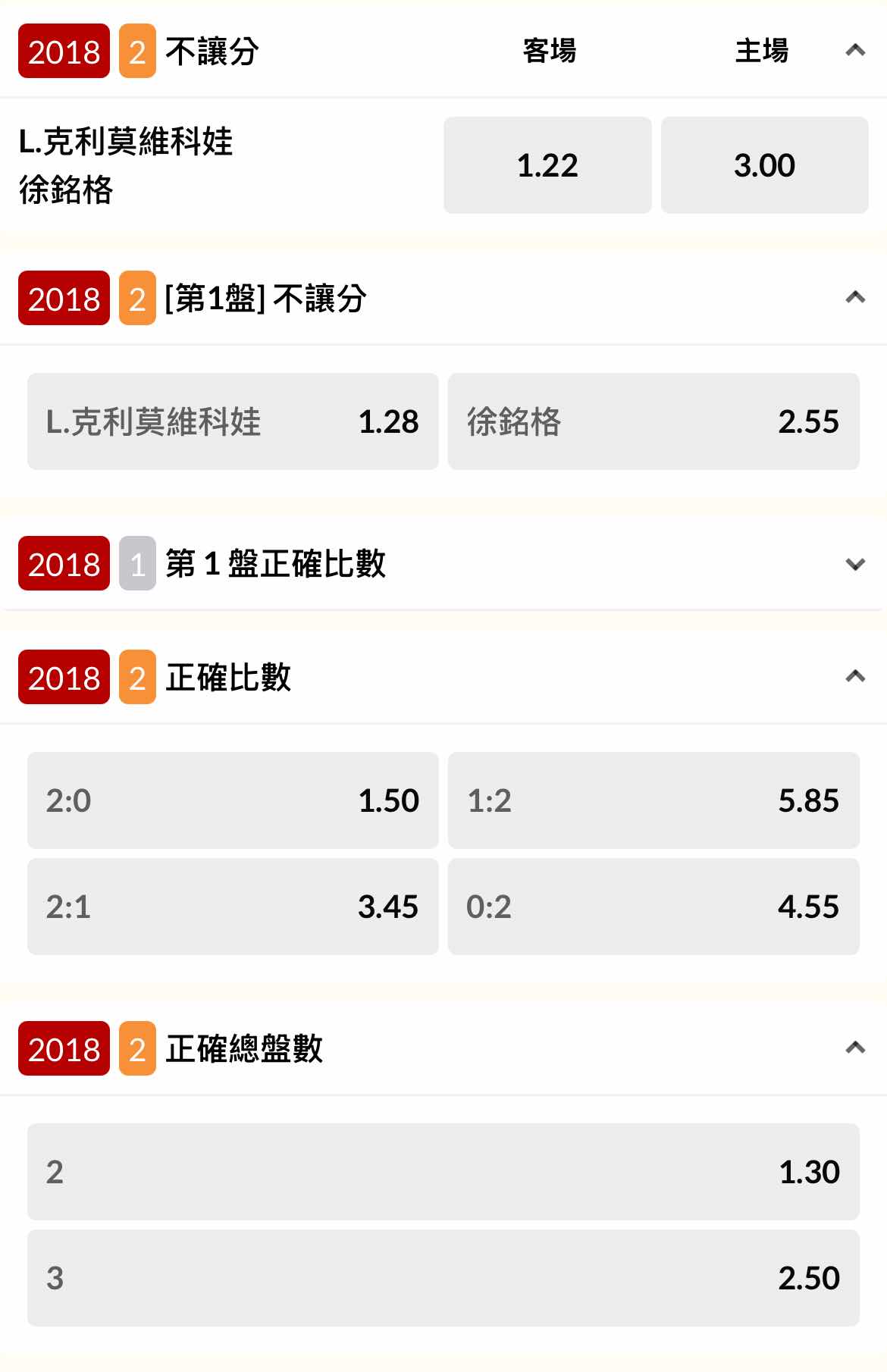The image size is (887, 1372).
Task: Collapse the 正確比數 section
Action: coord(855,676)
